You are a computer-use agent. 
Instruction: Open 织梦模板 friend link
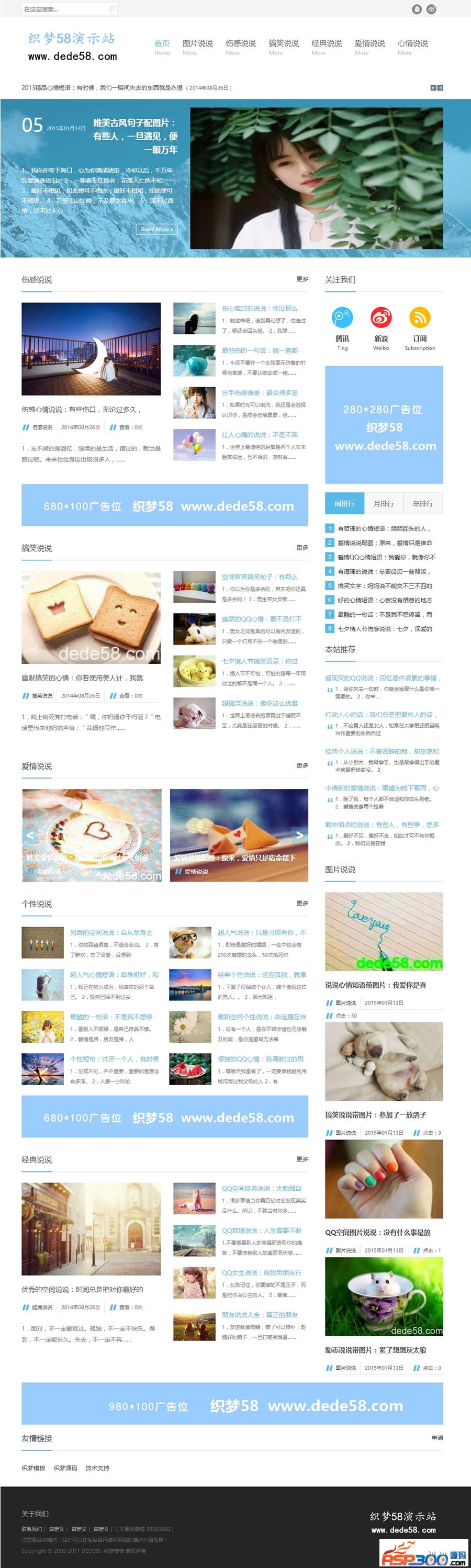pyautogui.click(x=33, y=1468)
